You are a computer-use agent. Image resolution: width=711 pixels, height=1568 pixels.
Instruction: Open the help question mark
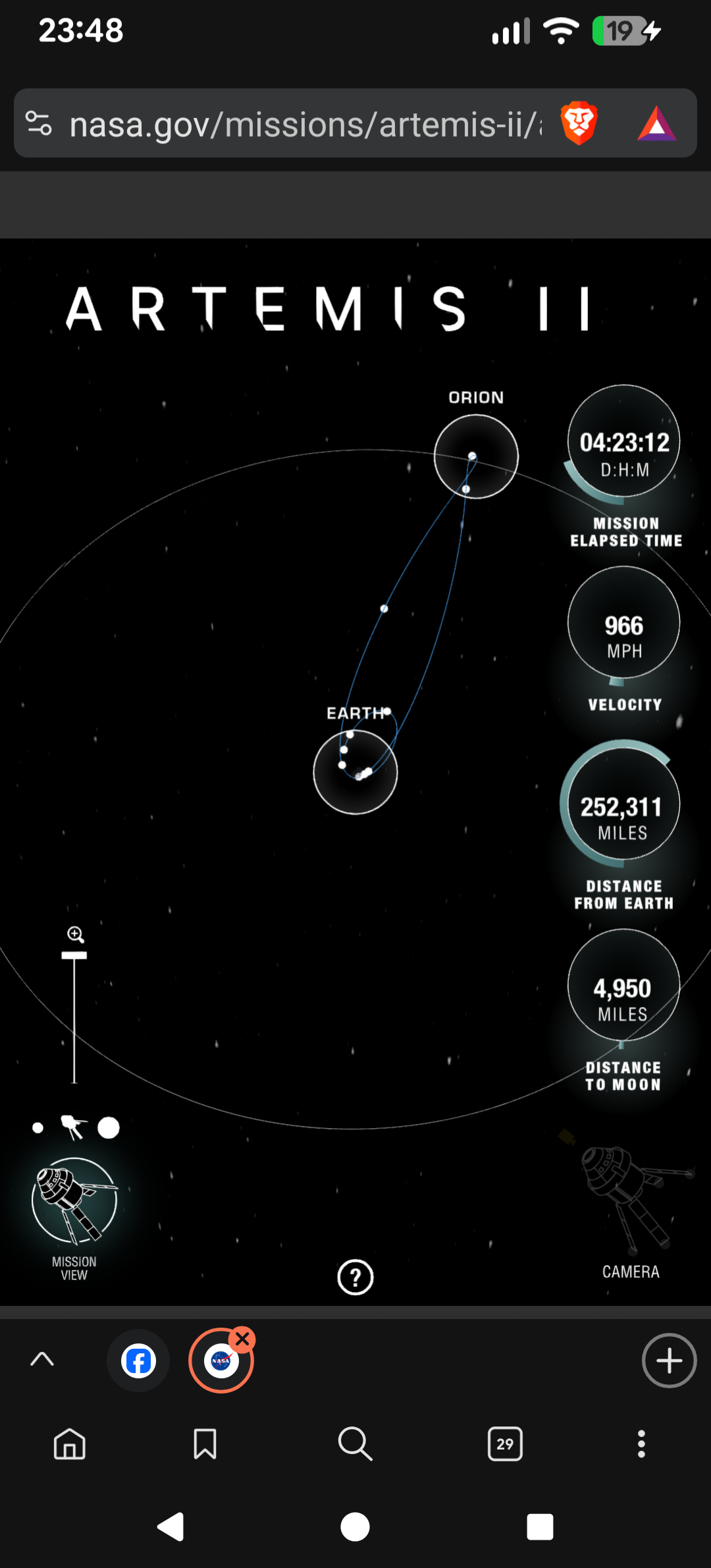[355, 1278]
